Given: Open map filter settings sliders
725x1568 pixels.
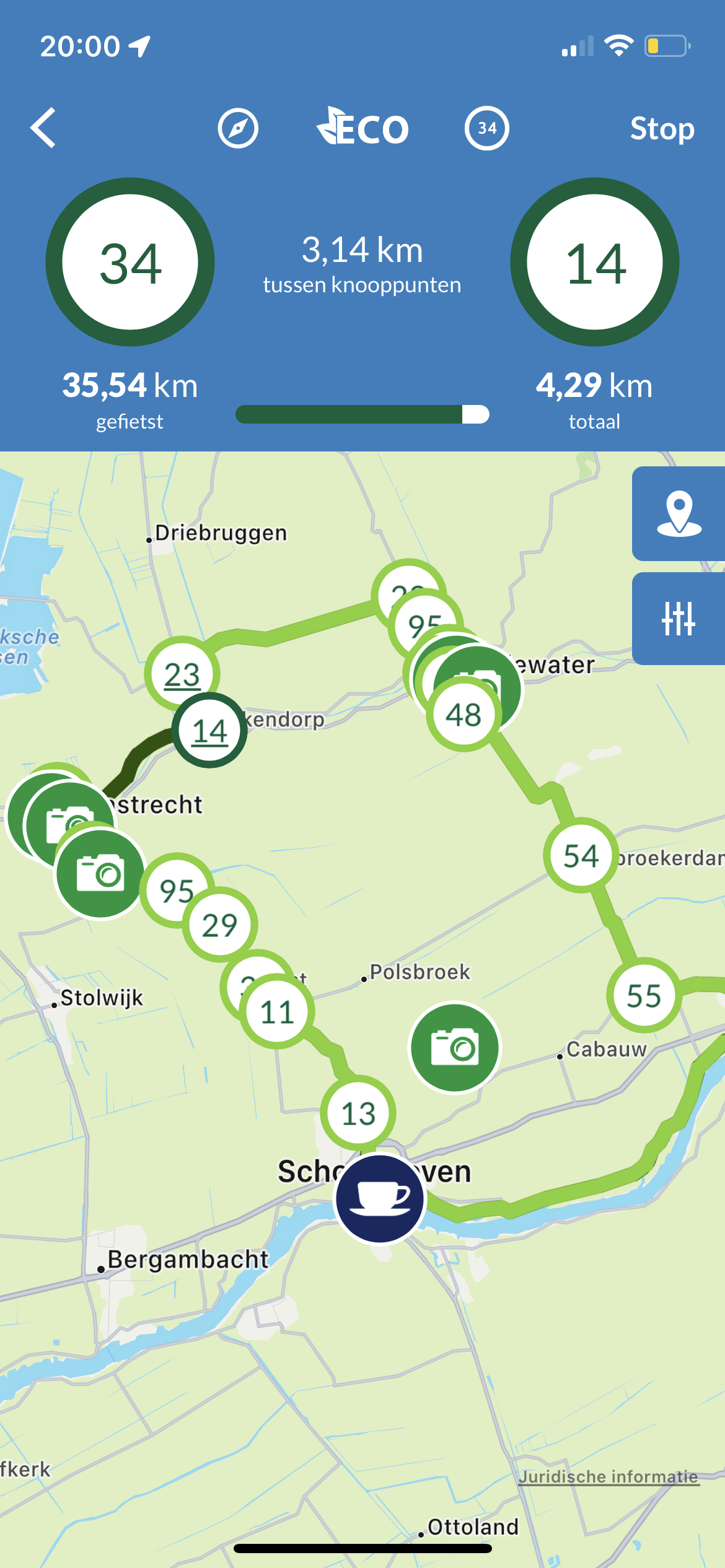Looking at the screenshot, I should point(679,619).
